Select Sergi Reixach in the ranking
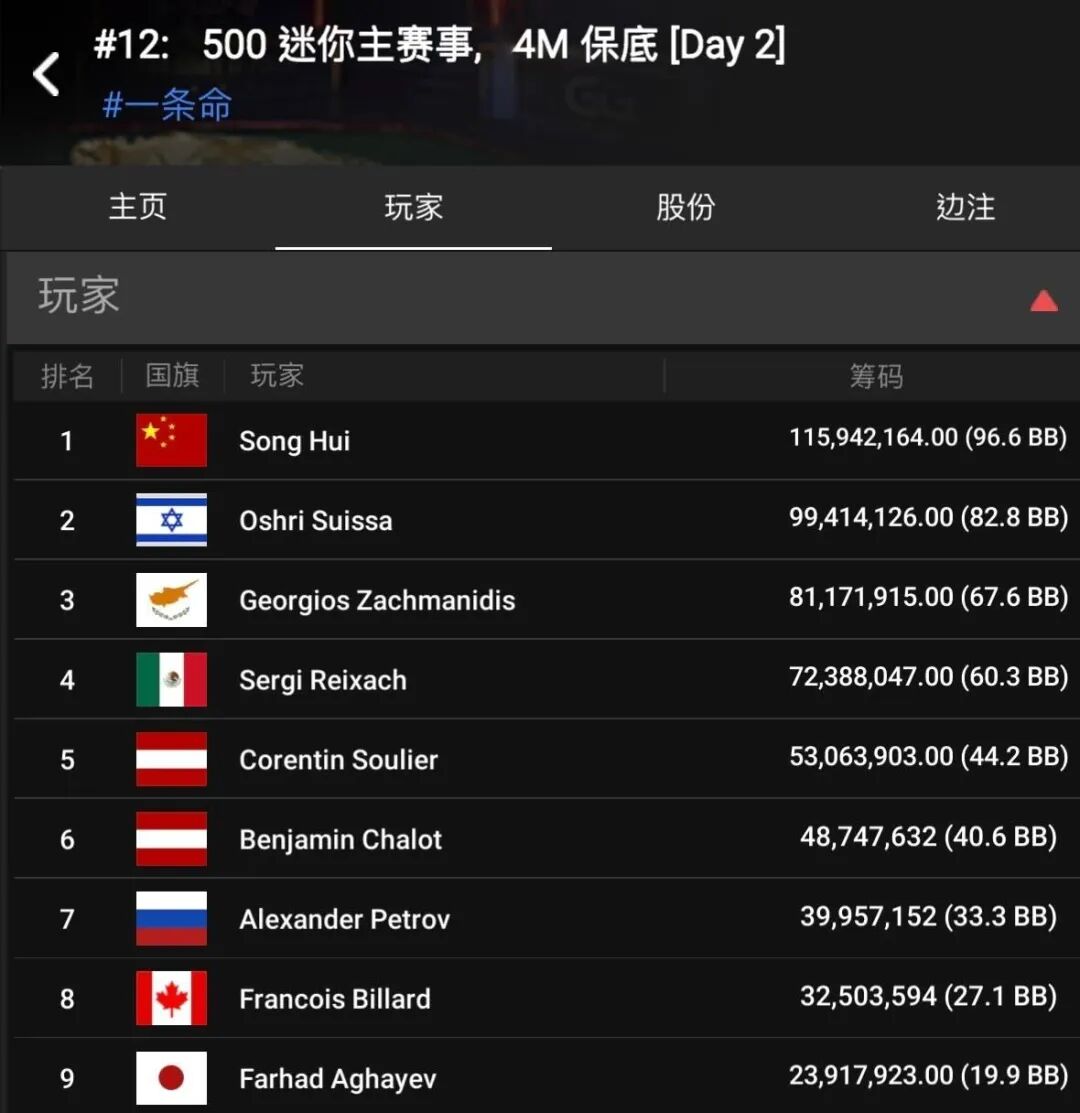The image size is (1080, 1113). [323, 680]
